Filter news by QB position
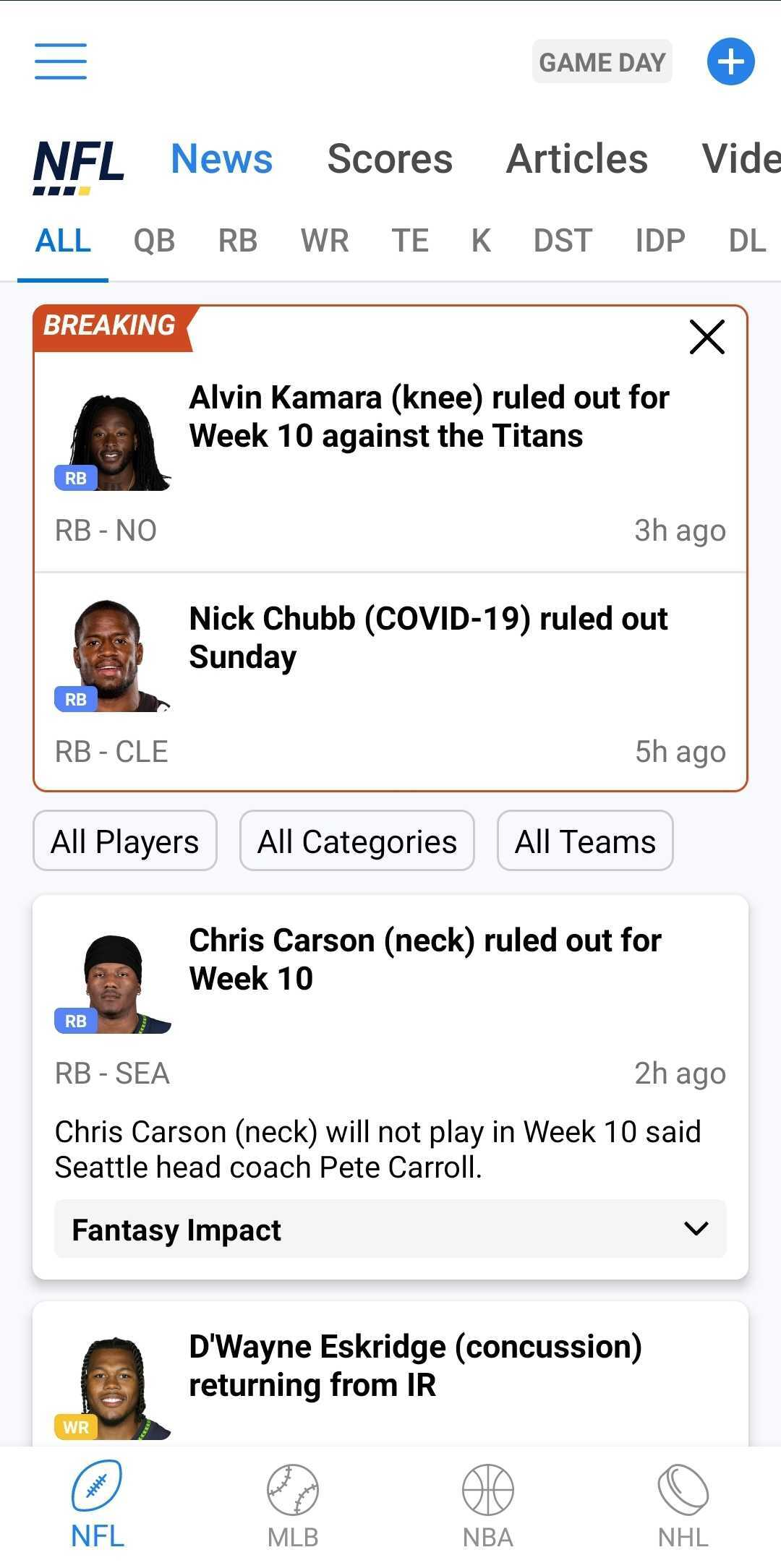The height and width of the screenshot is (1568, 781). (154, 241)
